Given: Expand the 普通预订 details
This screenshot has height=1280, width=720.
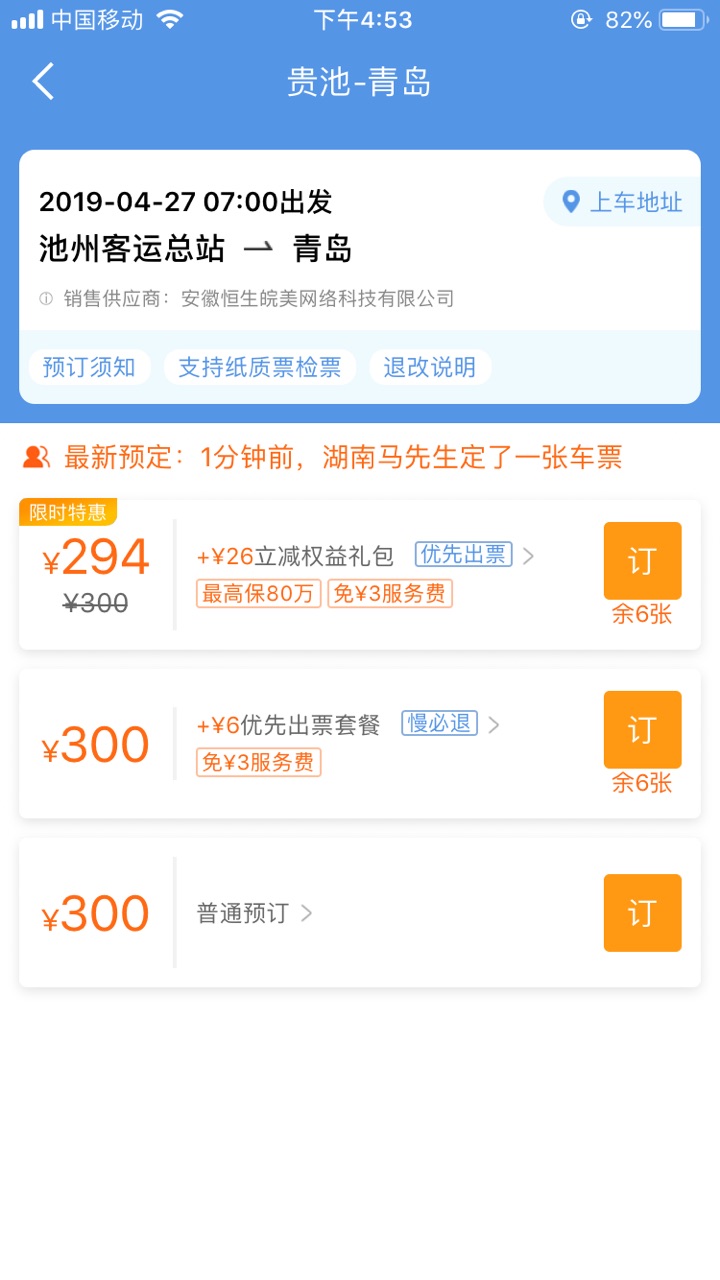Looking at the screenshot, I should pyautogui.click(x=255, y=913).
